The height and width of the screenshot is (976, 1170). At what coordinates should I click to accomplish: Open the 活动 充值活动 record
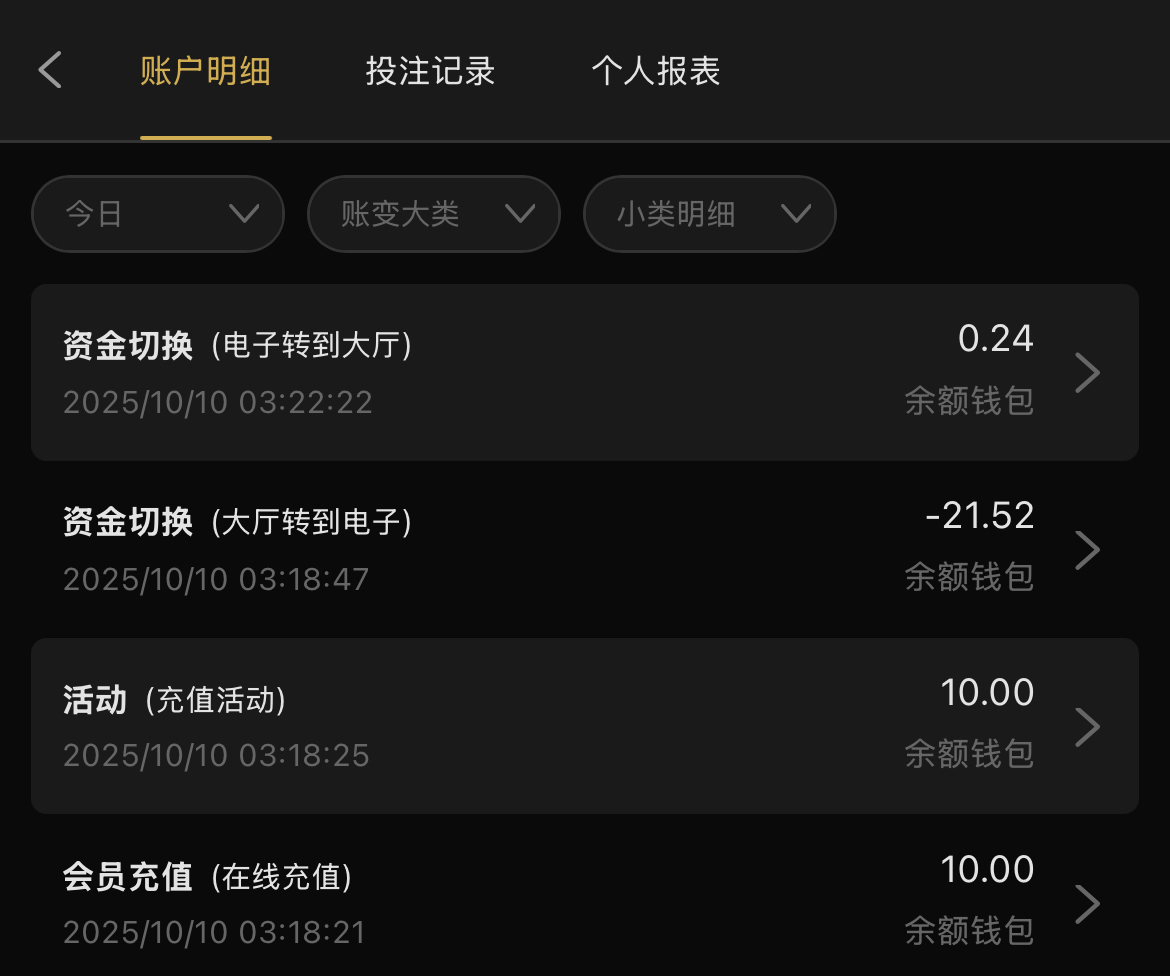tap(584, 726)
